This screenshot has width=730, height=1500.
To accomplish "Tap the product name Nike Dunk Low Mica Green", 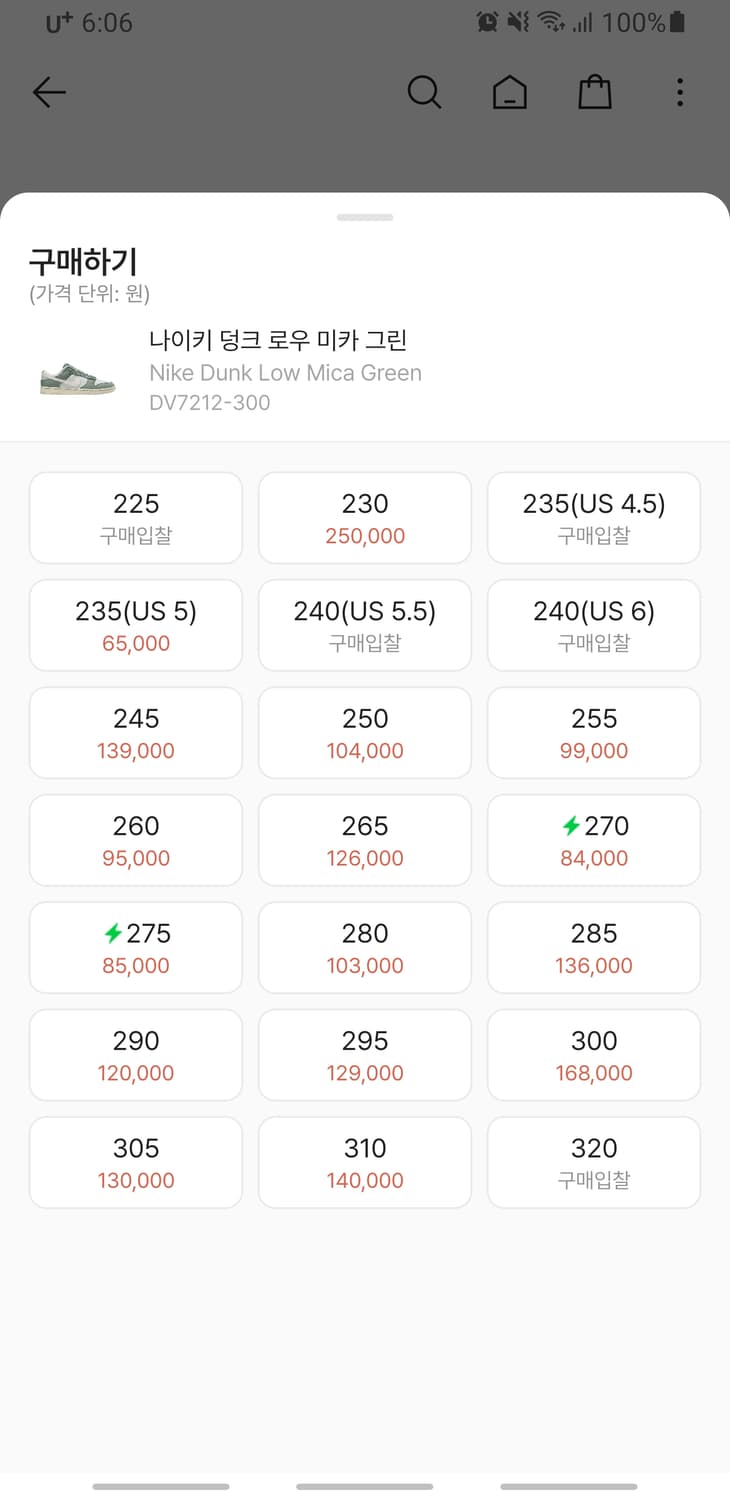I will pyautogui.click(x=286, y=373).
